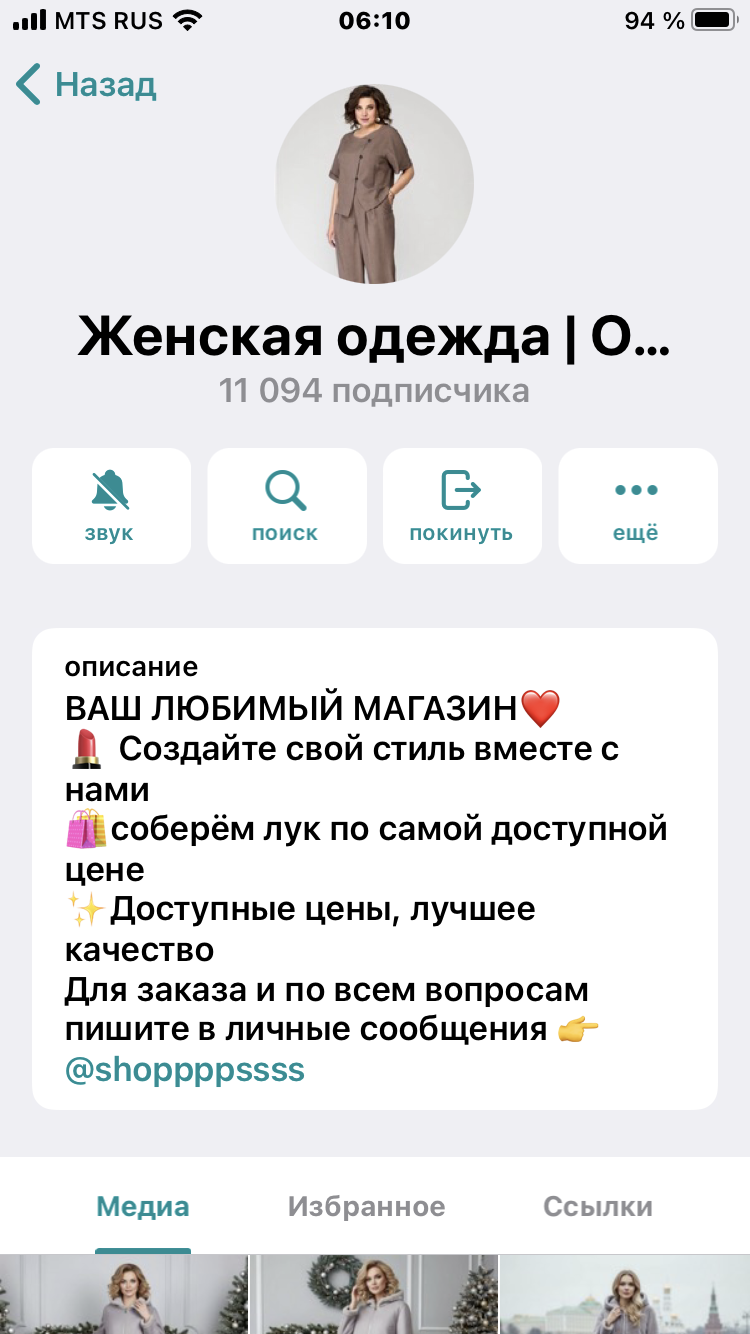The image size is (750, 1334).
Task: Search the channel via поиск
Action: click(286, 506)
